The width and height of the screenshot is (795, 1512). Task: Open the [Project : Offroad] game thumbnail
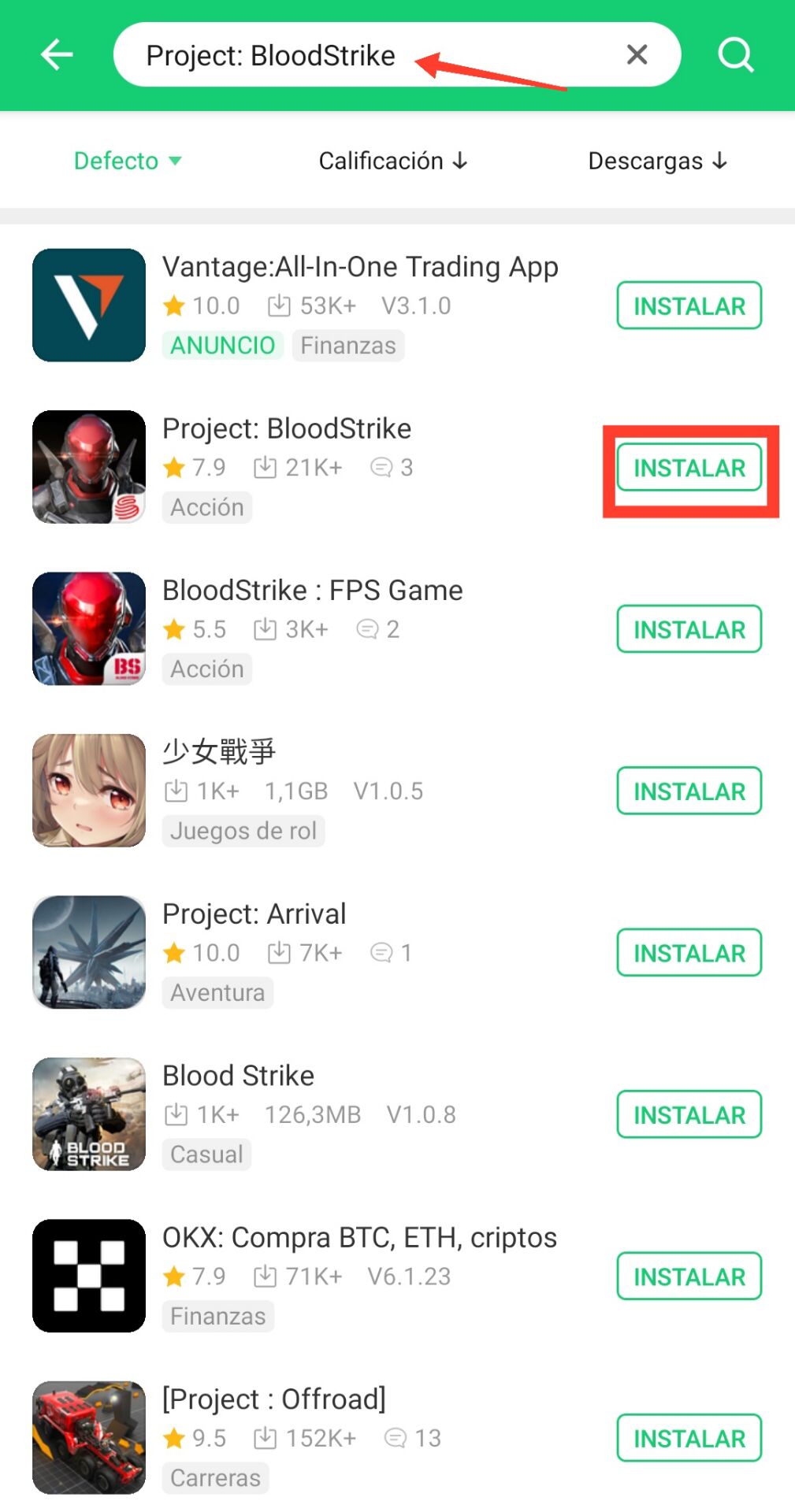88,1438
